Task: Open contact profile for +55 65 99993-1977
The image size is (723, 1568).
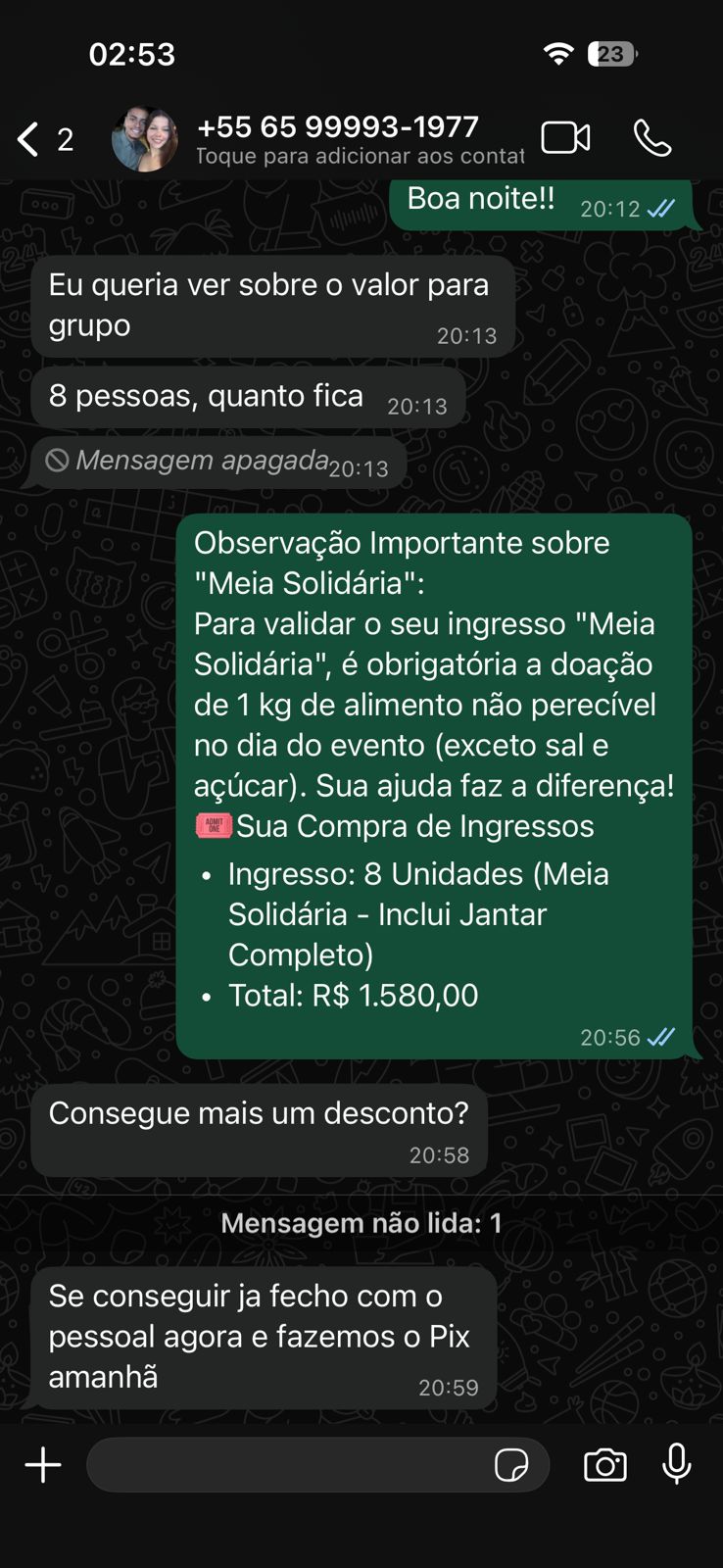Action: (x=338, y=138)
